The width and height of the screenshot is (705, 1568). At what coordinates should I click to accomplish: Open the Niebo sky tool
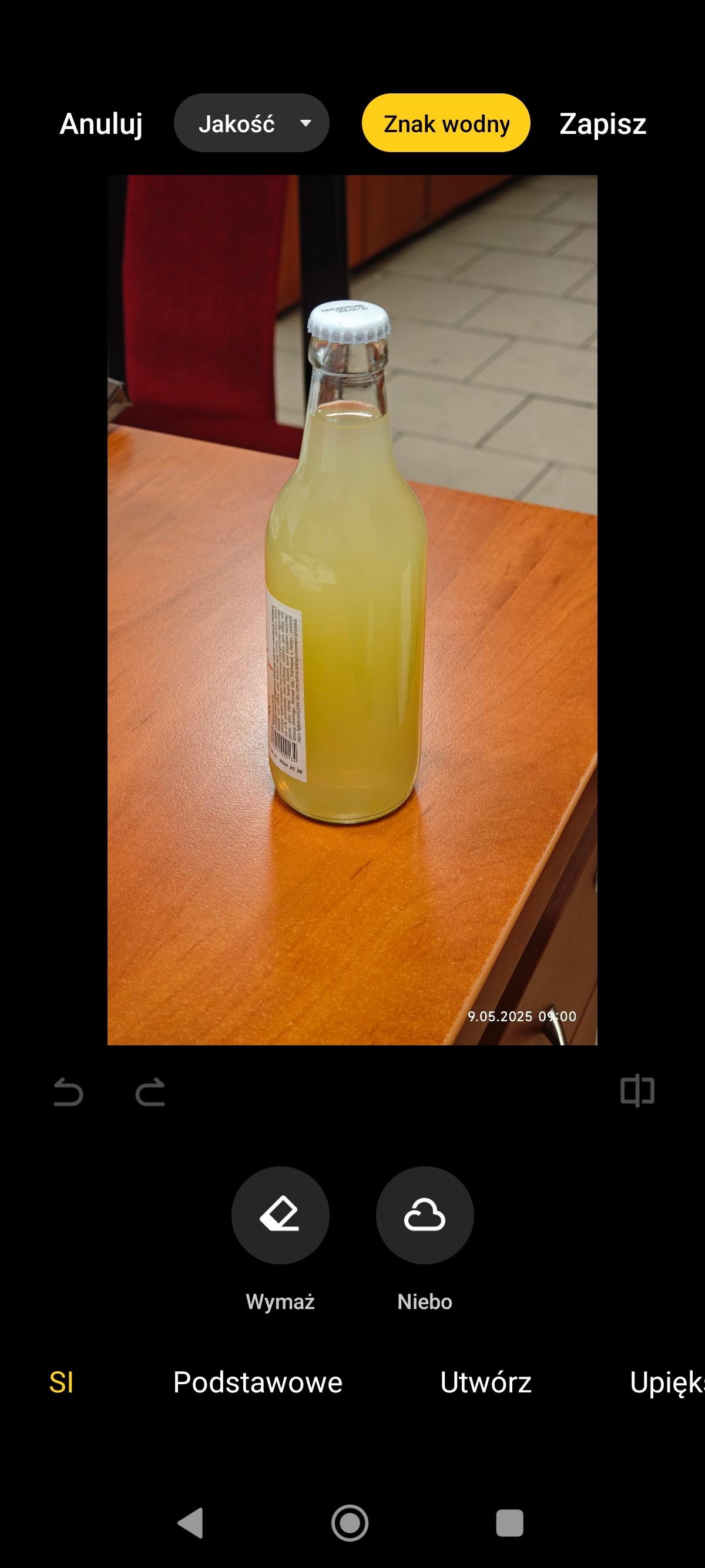pyautogui.click(x=424, y=1215)
